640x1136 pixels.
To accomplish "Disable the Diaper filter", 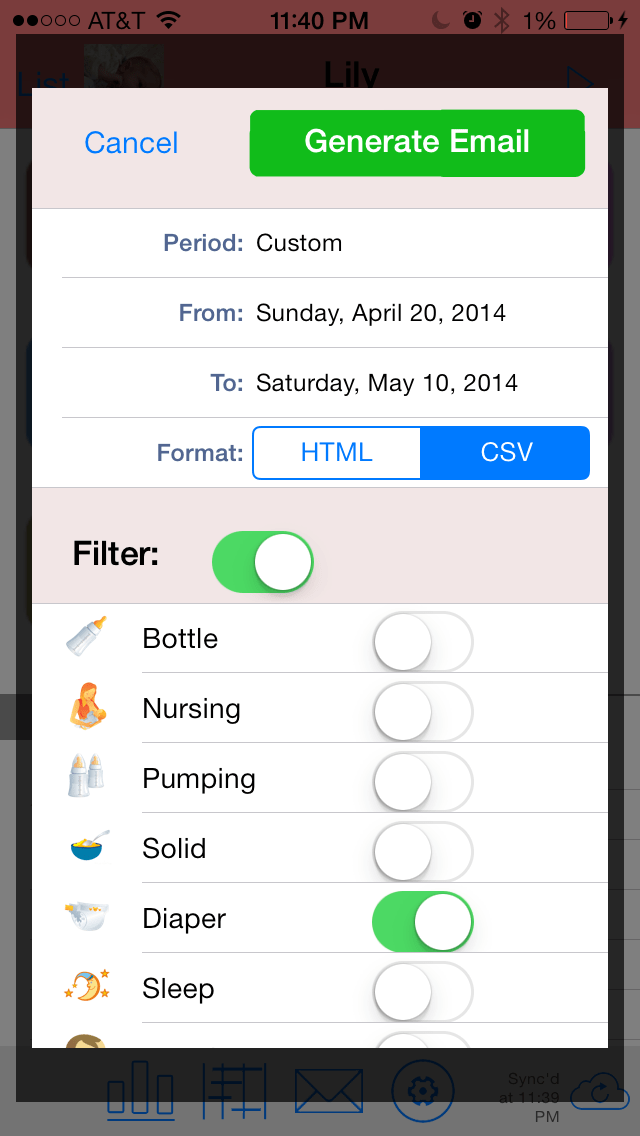I will tap(423, 921).
